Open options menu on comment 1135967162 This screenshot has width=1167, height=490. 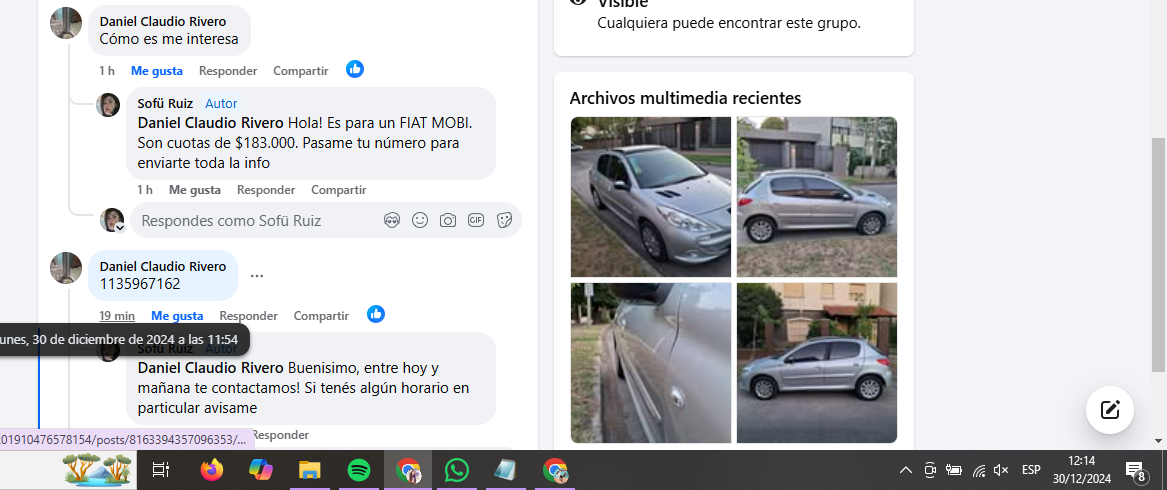(x=257, y=276)
